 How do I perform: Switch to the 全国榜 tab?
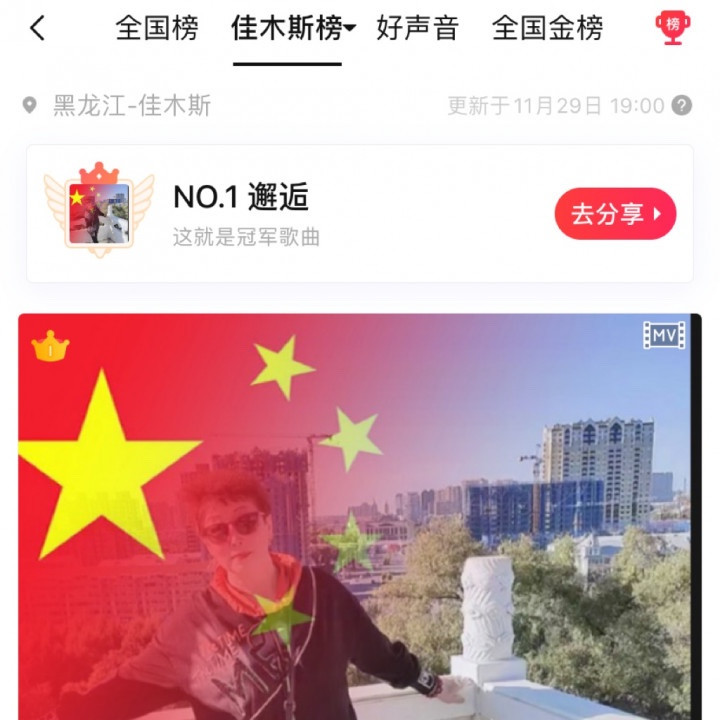157,29
